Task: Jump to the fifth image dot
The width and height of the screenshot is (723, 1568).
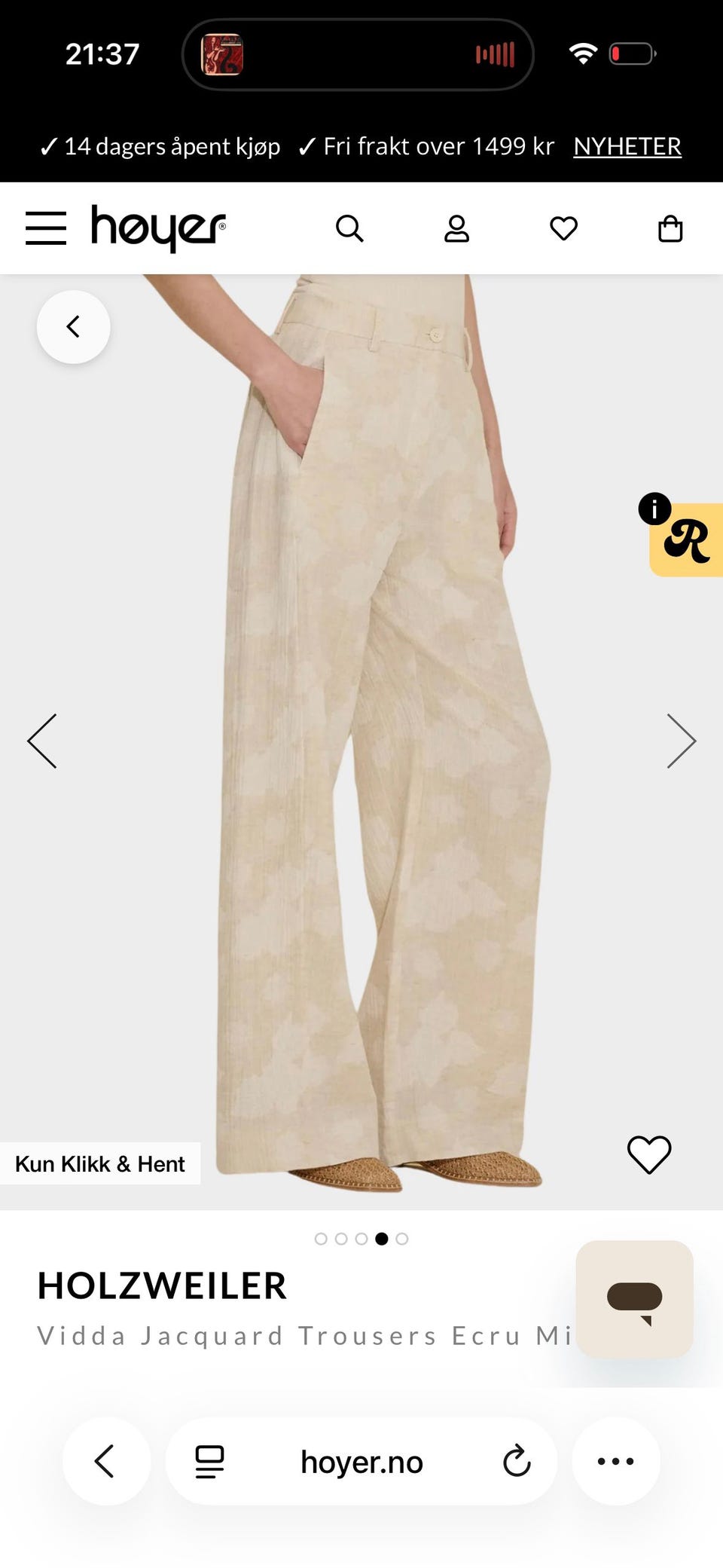Action: pos(402,1239)
